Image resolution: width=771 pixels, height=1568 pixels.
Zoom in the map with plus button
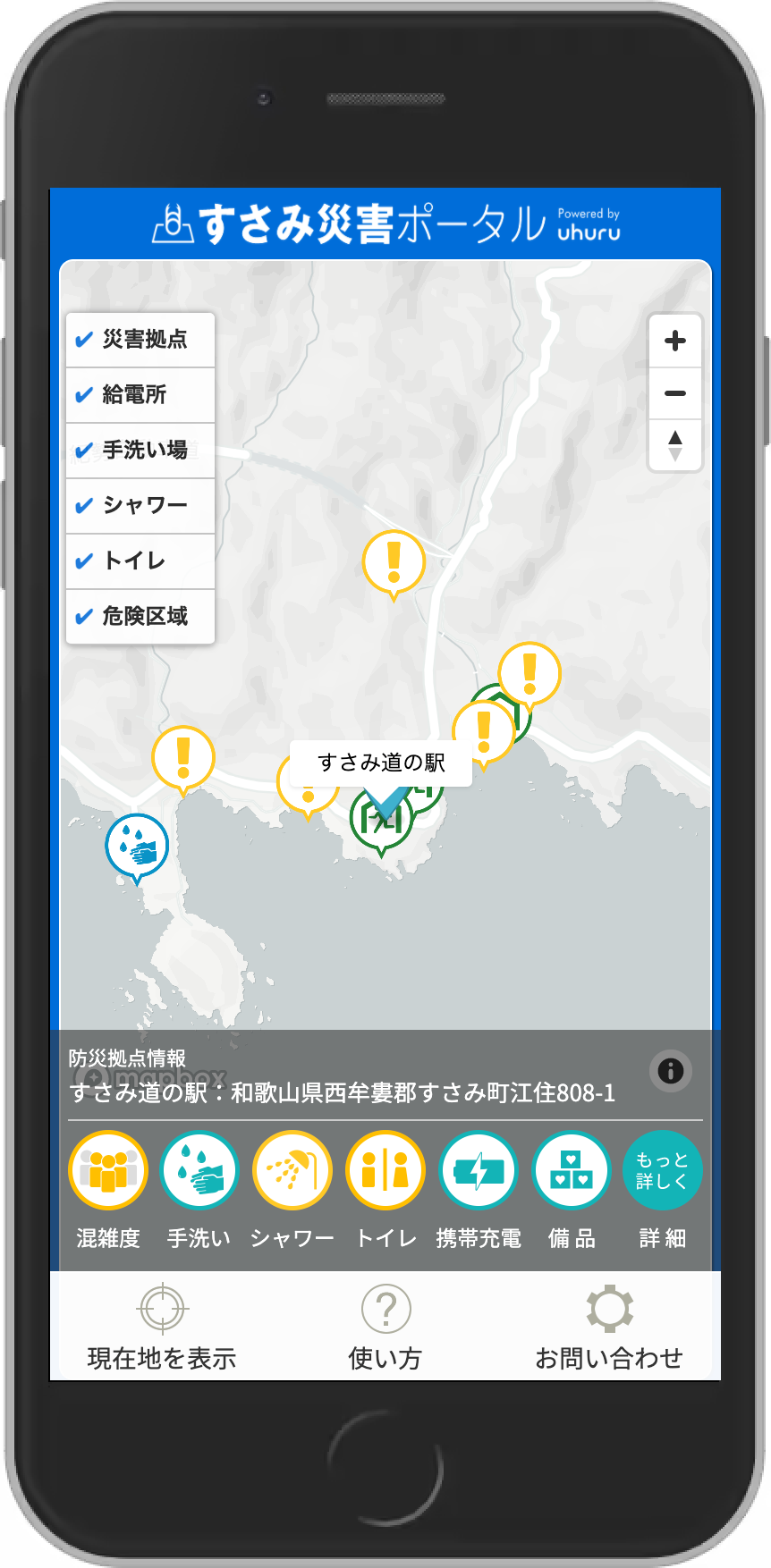[675, 341]
